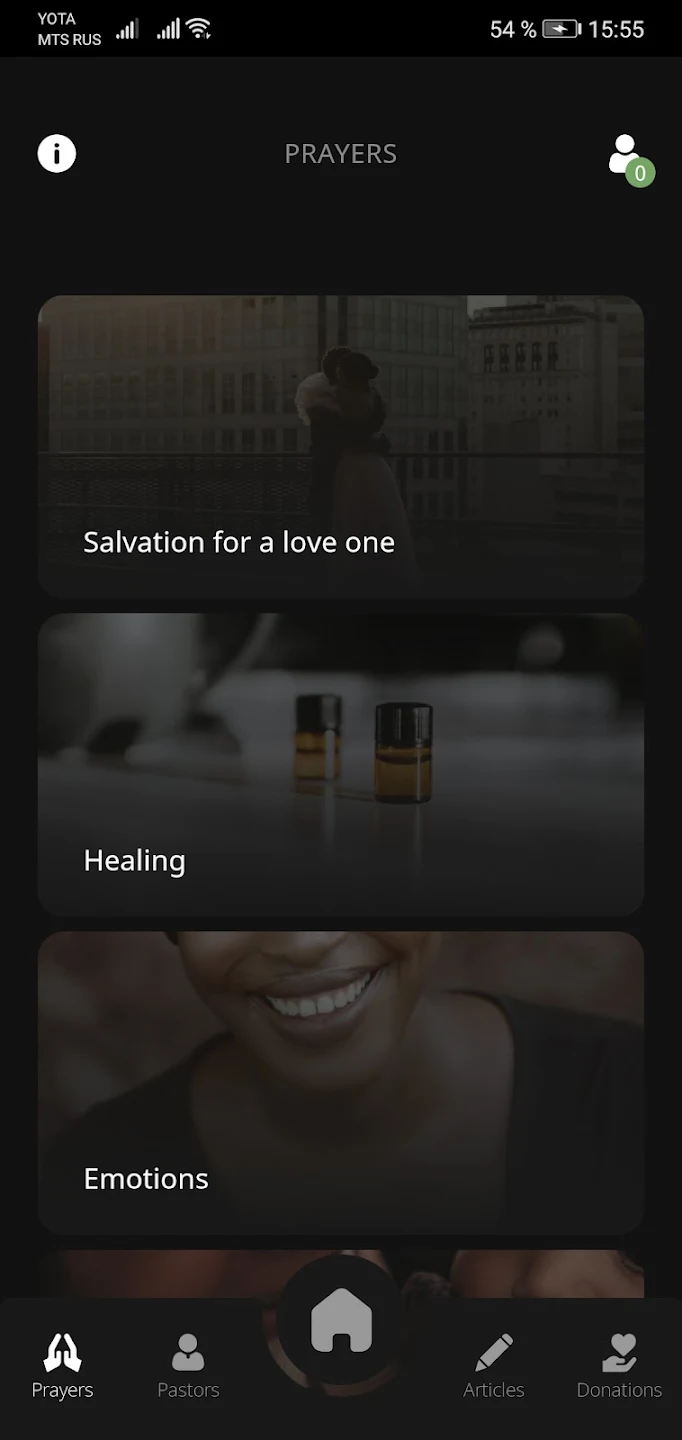View the Emotions prayer category
Screen dimensions: 682x1440
pos(340,1082)
